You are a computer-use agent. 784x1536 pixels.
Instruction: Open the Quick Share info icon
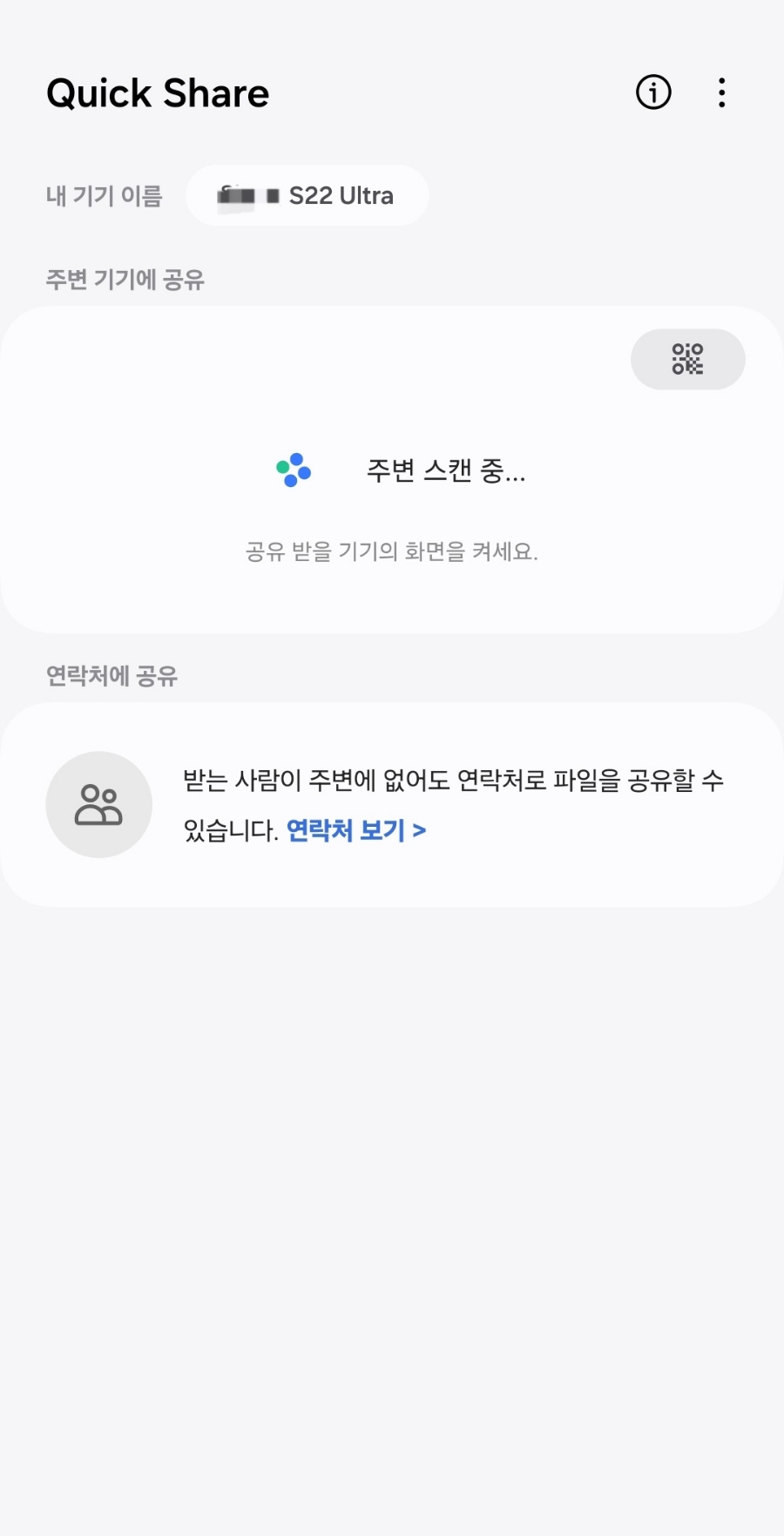(x=653, y=92)
